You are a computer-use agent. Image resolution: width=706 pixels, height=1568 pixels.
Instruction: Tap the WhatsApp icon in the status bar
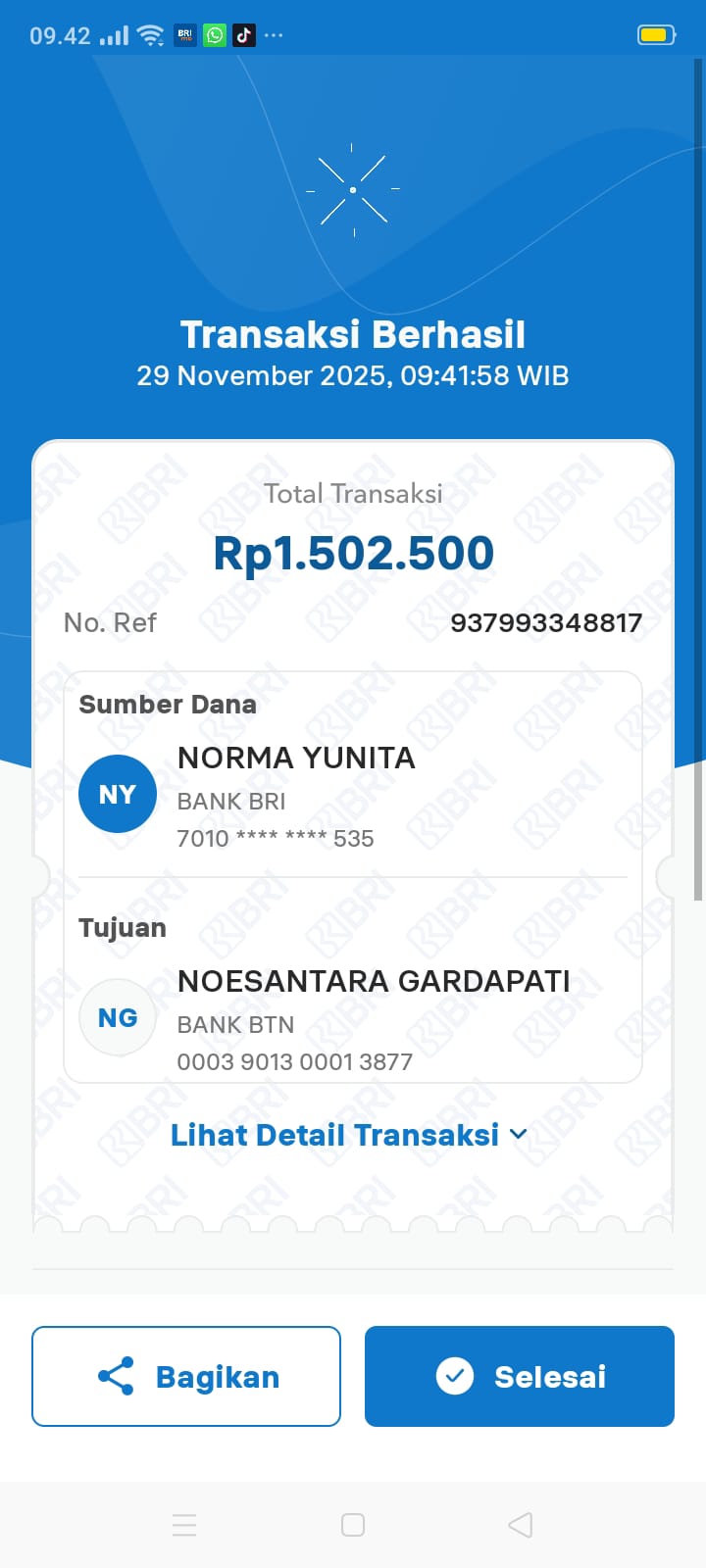pyautogui.click(x=215, y=35)
